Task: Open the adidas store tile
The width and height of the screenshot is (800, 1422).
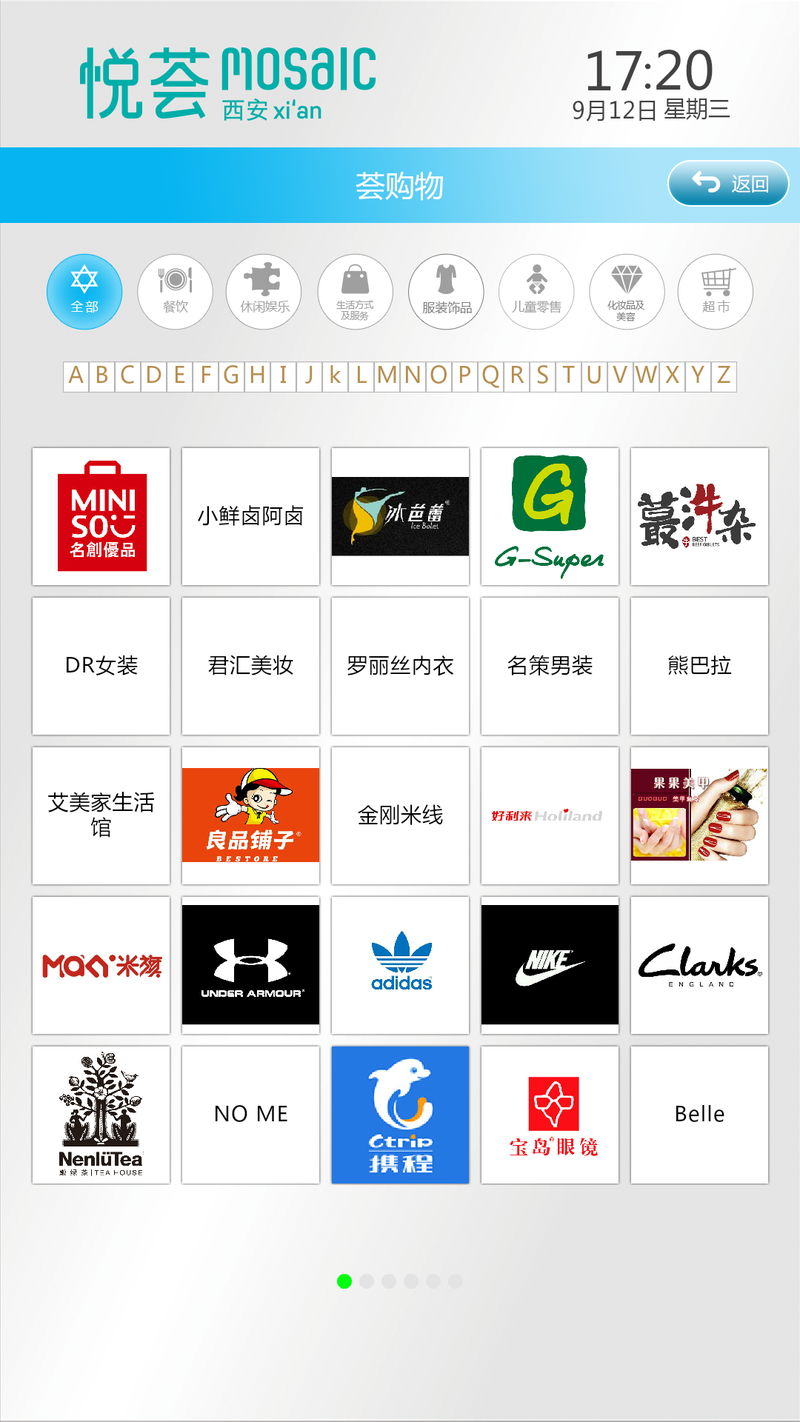Action: coord(400,965)
